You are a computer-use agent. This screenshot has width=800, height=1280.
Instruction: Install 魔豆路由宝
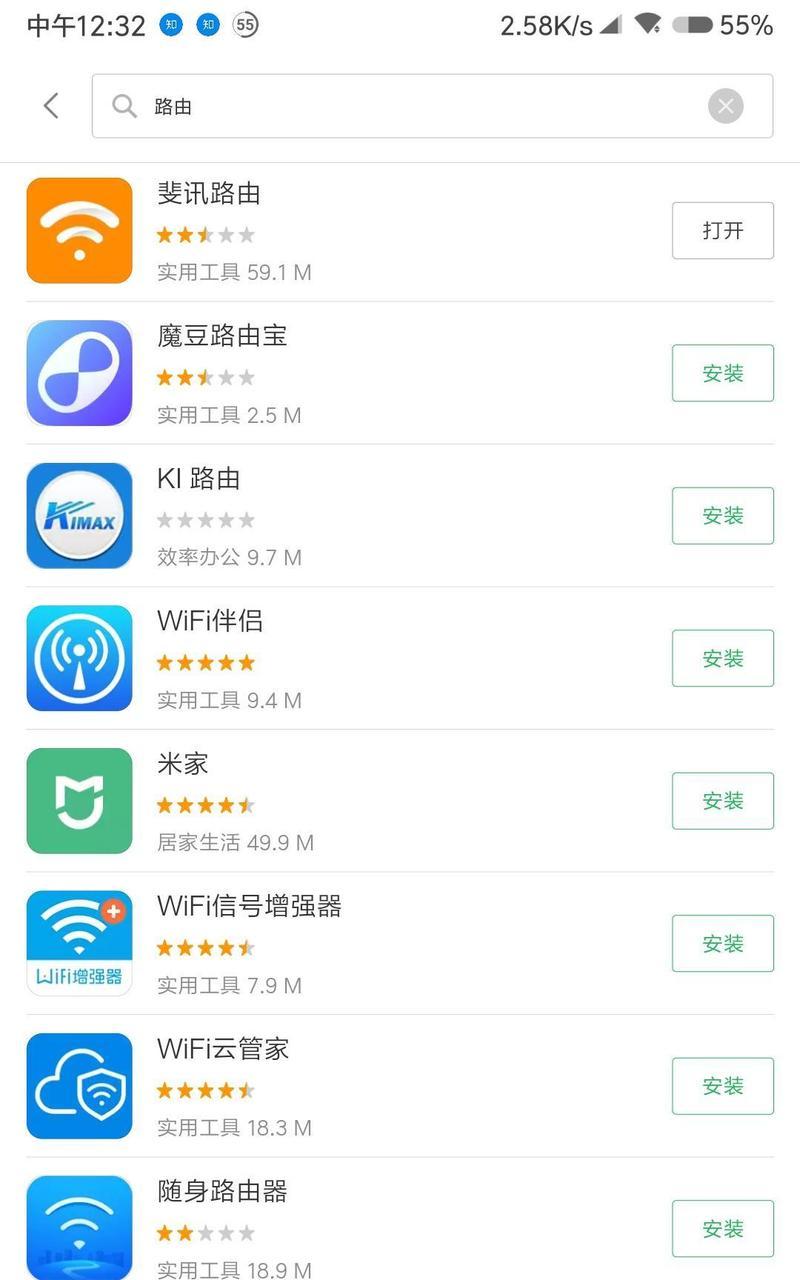(723, 373)
